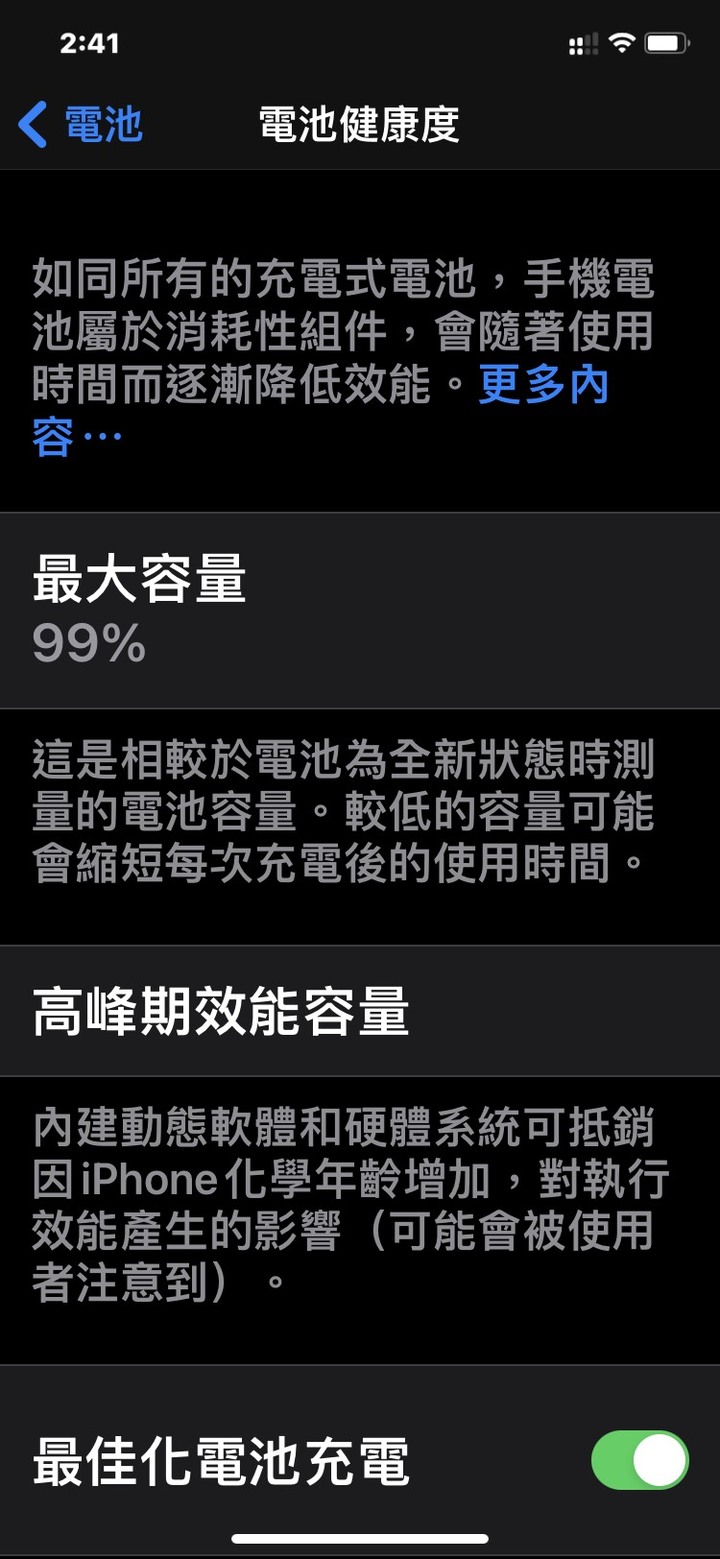This screenshot has height=1559, width=720.
Task: Toggle 最佳化電池充電 switch off
Action: [640, 1460]
